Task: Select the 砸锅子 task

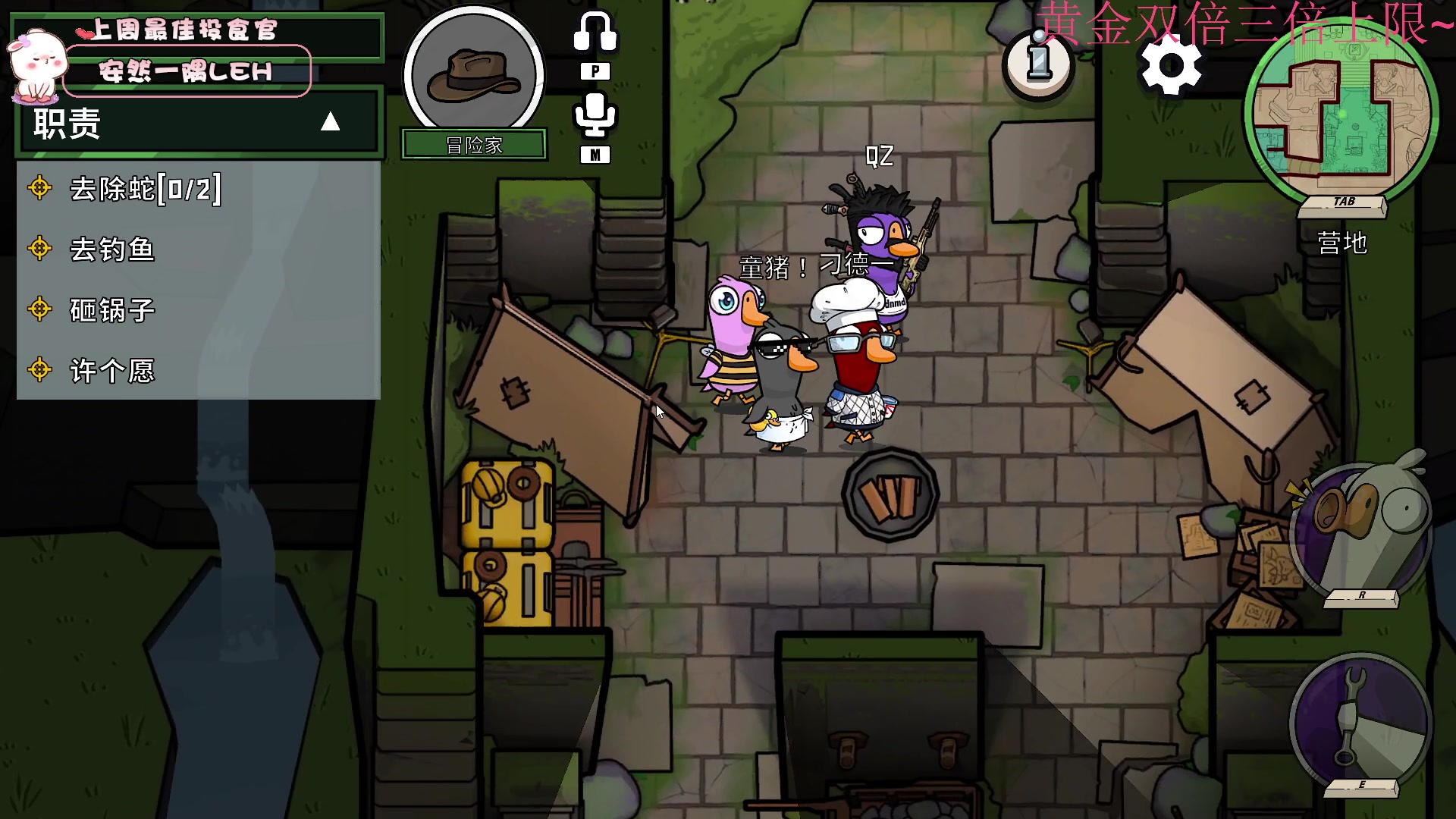Action: pos(111,310)
